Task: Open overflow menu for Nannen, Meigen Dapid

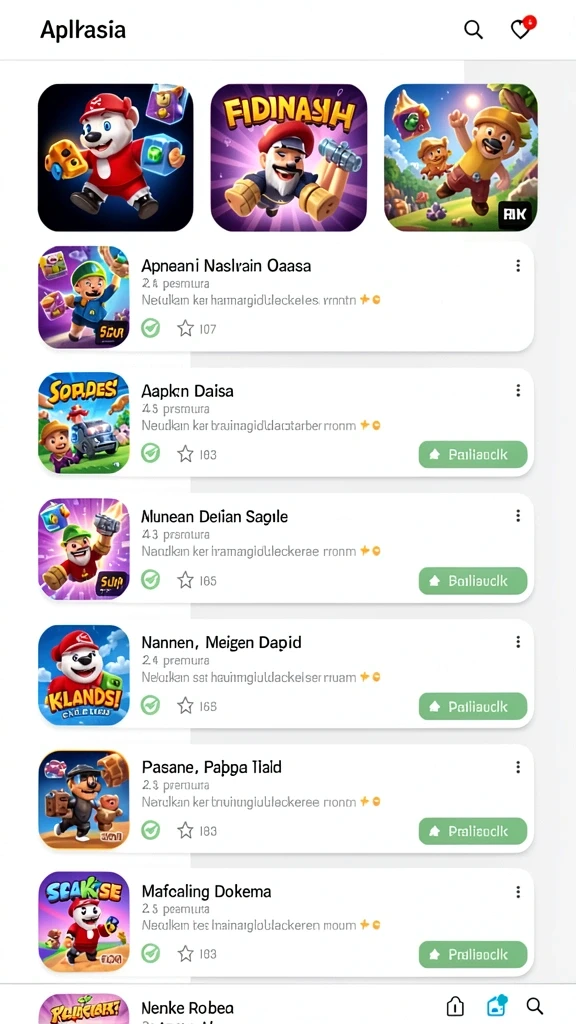Action: coord(518,642)
